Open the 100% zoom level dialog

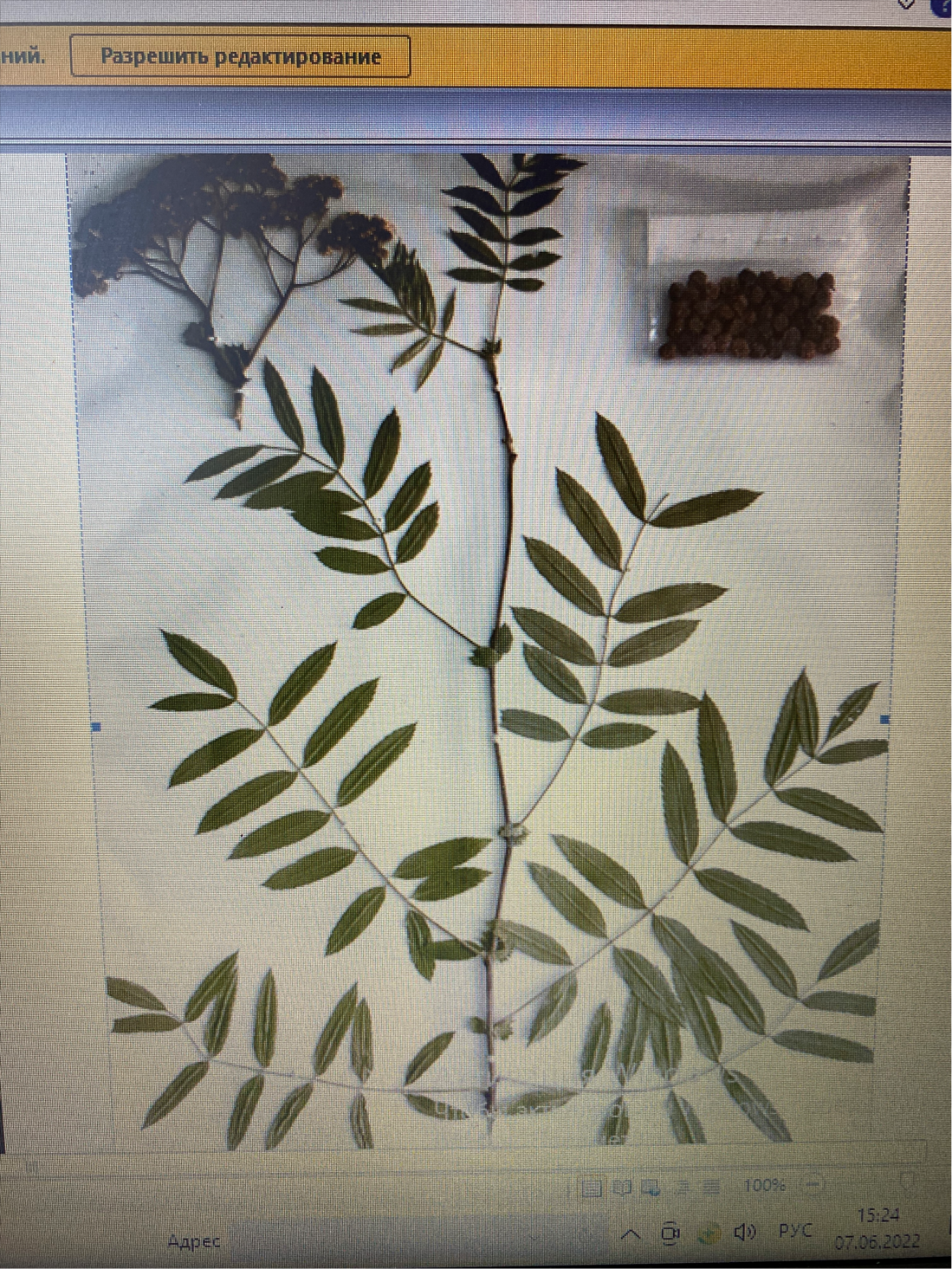764,1185
